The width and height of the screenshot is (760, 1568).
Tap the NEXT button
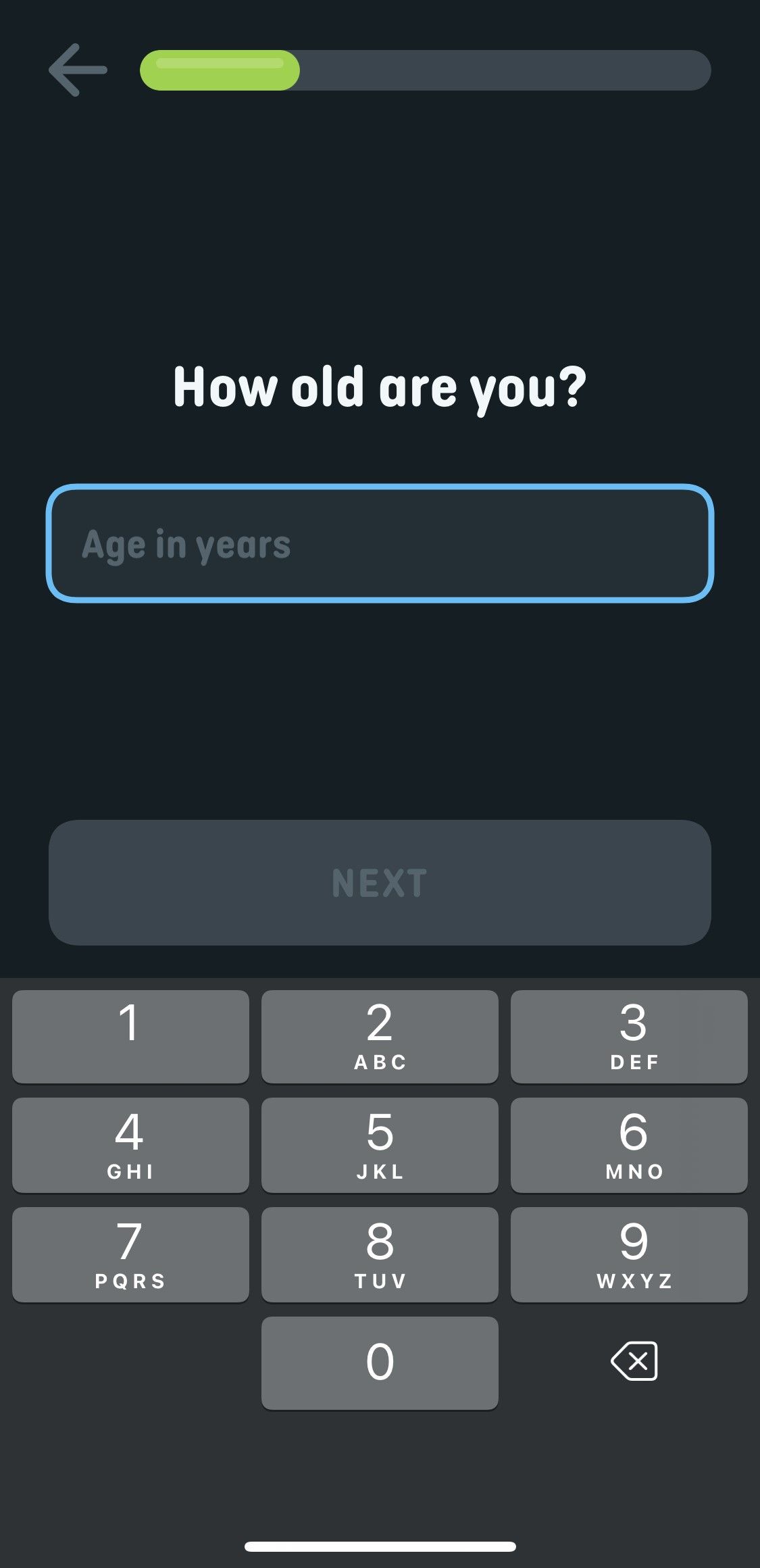tap(380, 883)
